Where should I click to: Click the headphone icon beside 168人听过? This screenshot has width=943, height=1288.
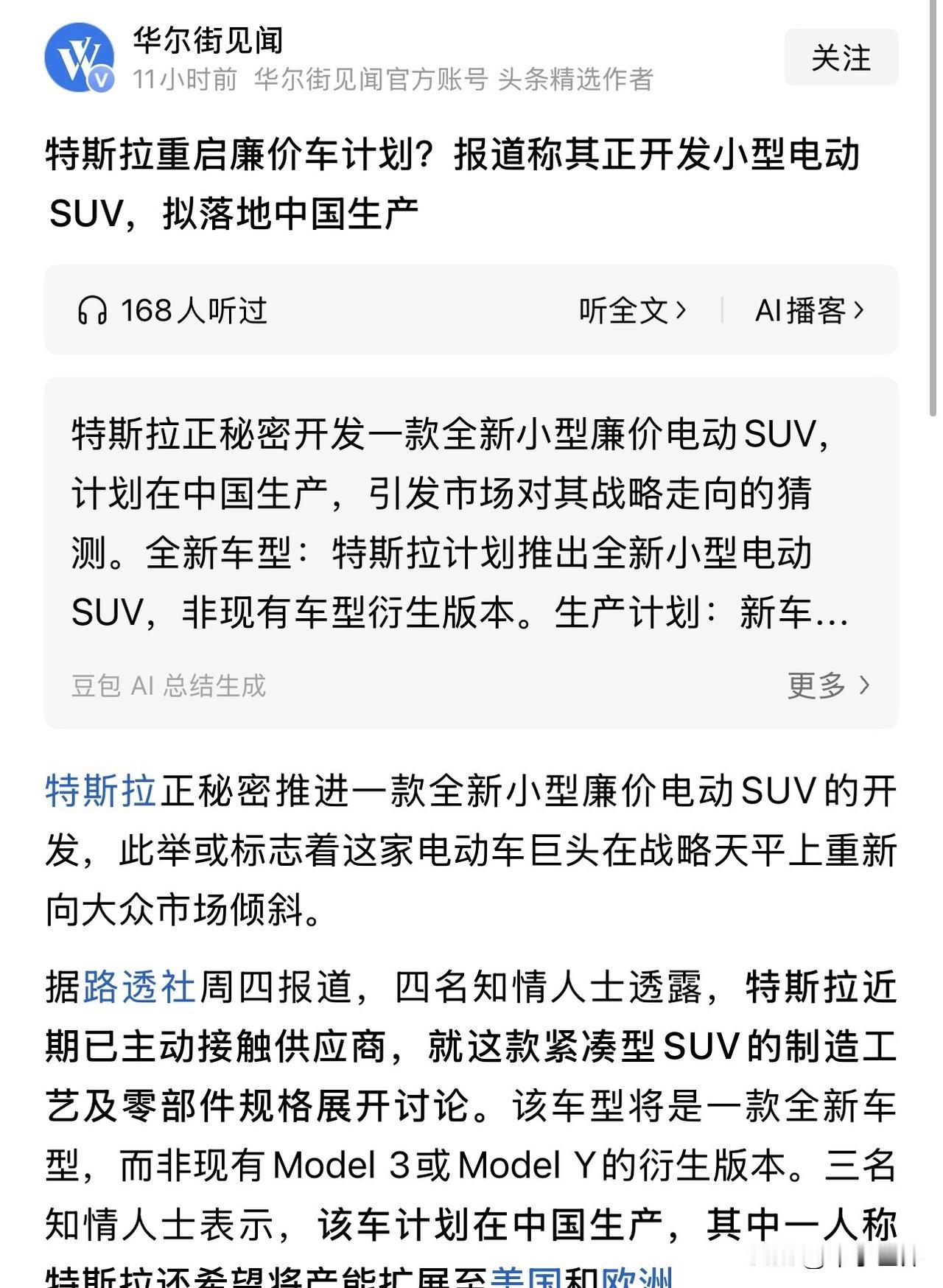tap(93, 311)
